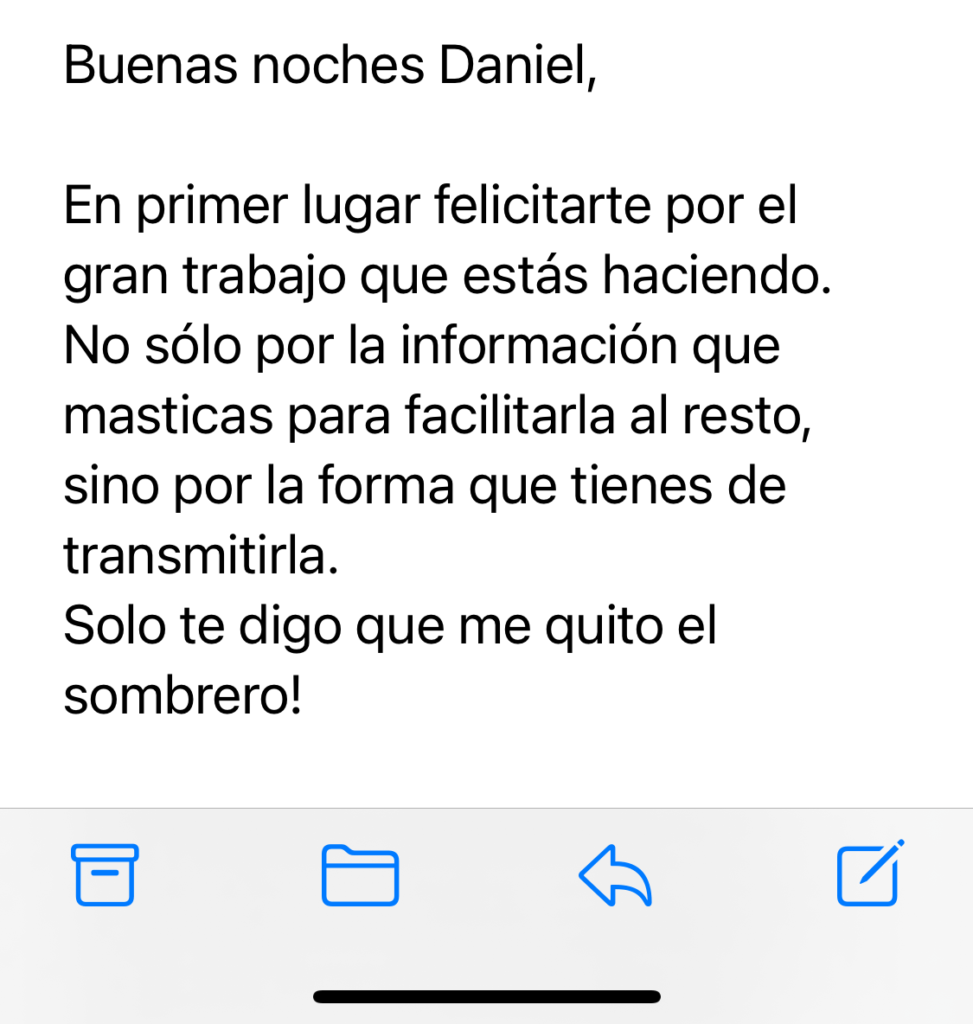Viewport: 973px width, 1024px height.
Task: Archive this email message
Action: [x=105, y=875]
